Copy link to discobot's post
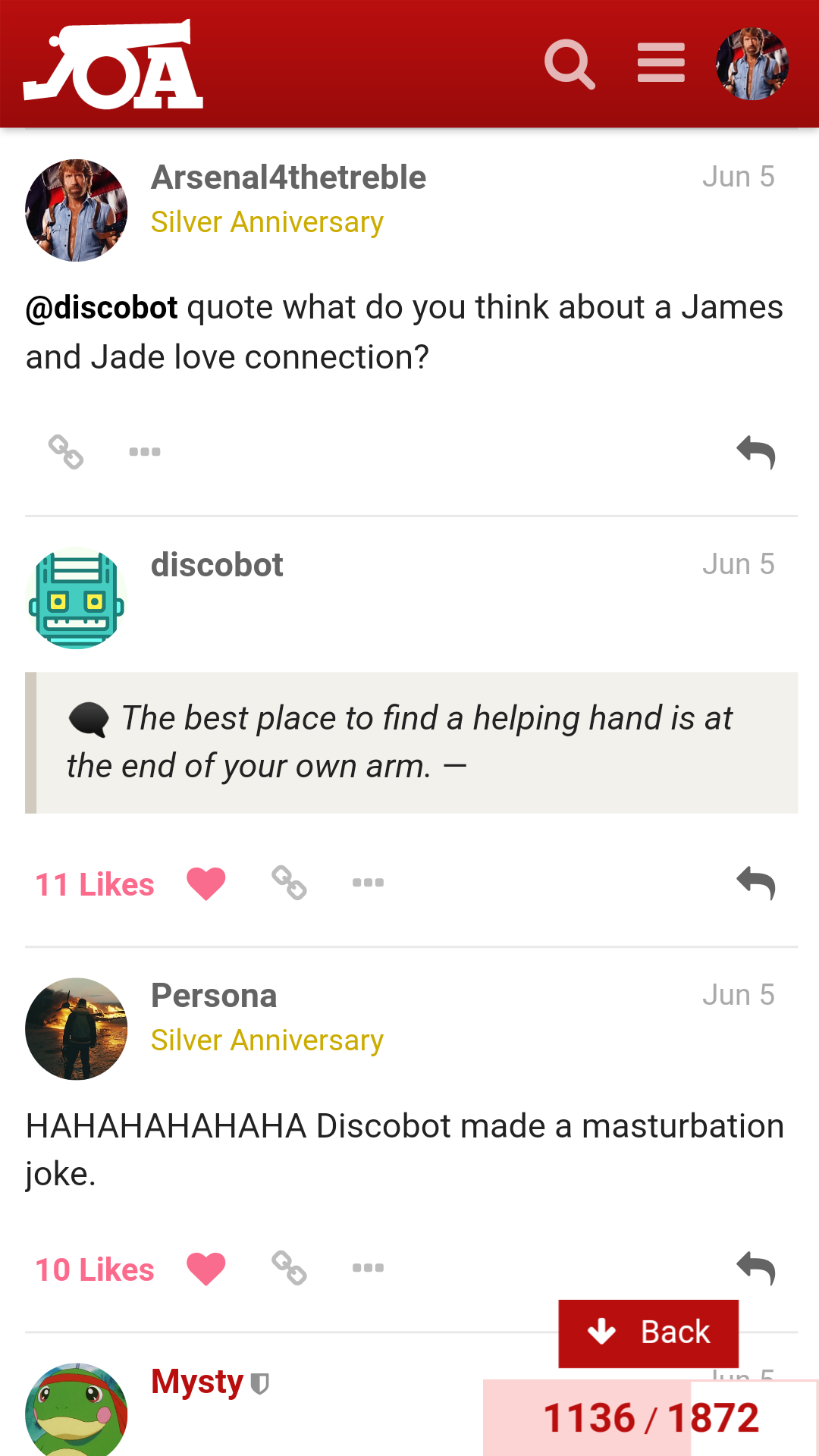The image size is (819, 1456). pos(289,883)
